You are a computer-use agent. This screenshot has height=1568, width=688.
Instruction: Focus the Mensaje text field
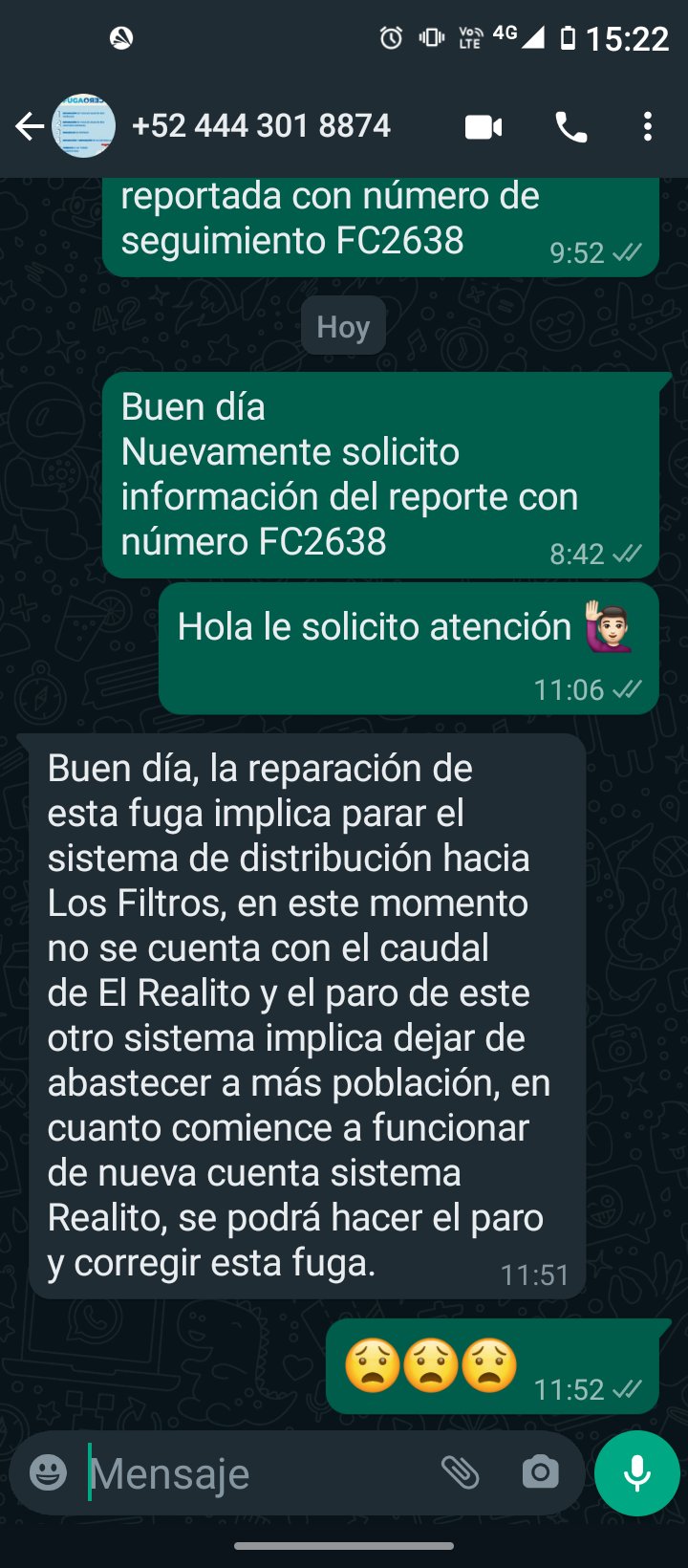coord(258,1472)
